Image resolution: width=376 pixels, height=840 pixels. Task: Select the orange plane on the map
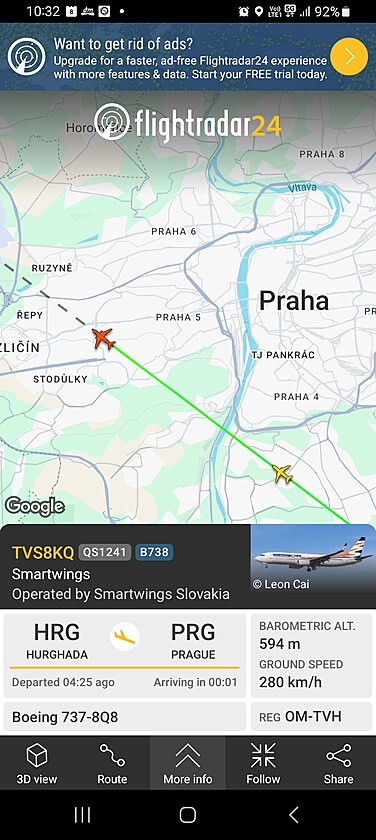click(103, 339)
